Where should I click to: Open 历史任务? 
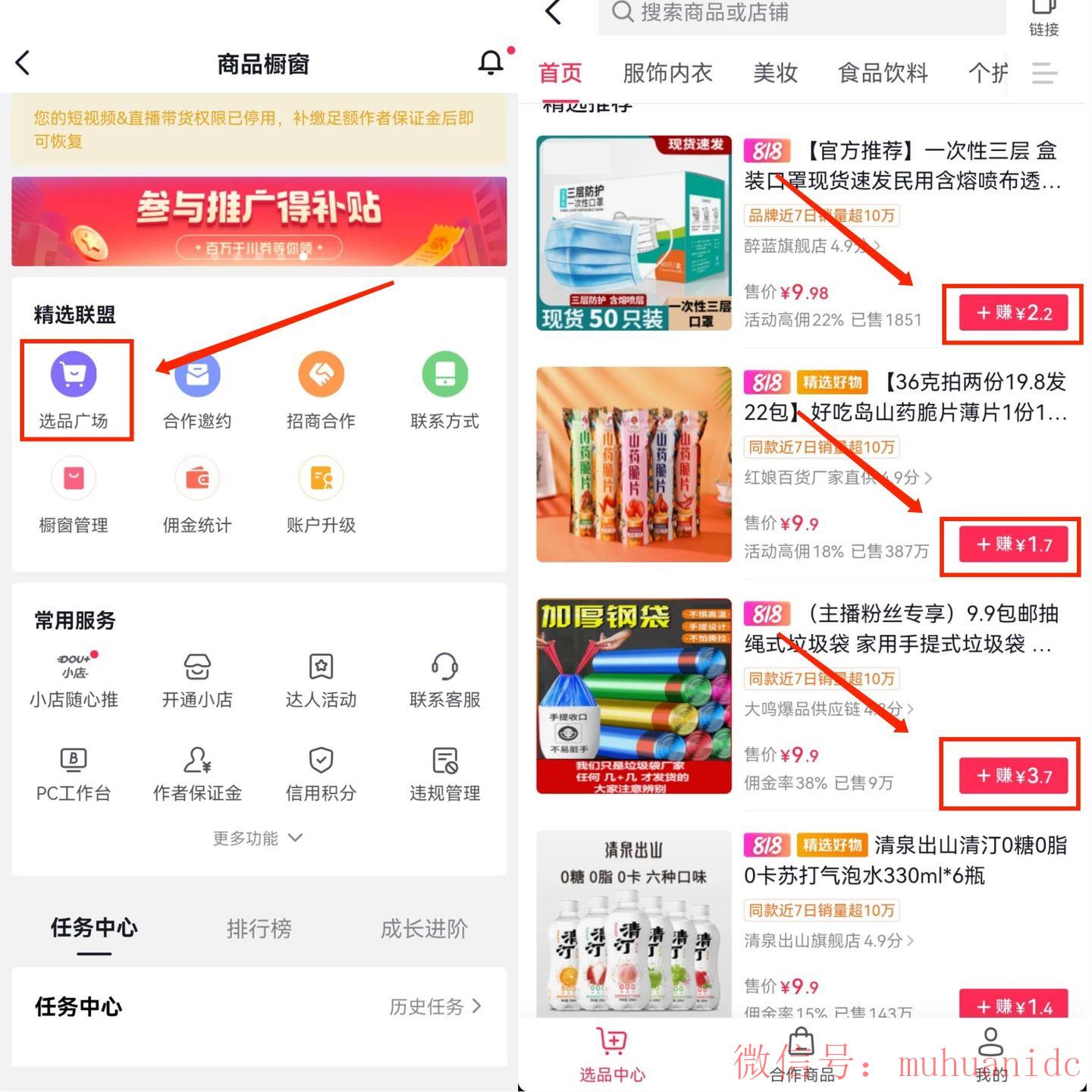(x=435, y=1006)
